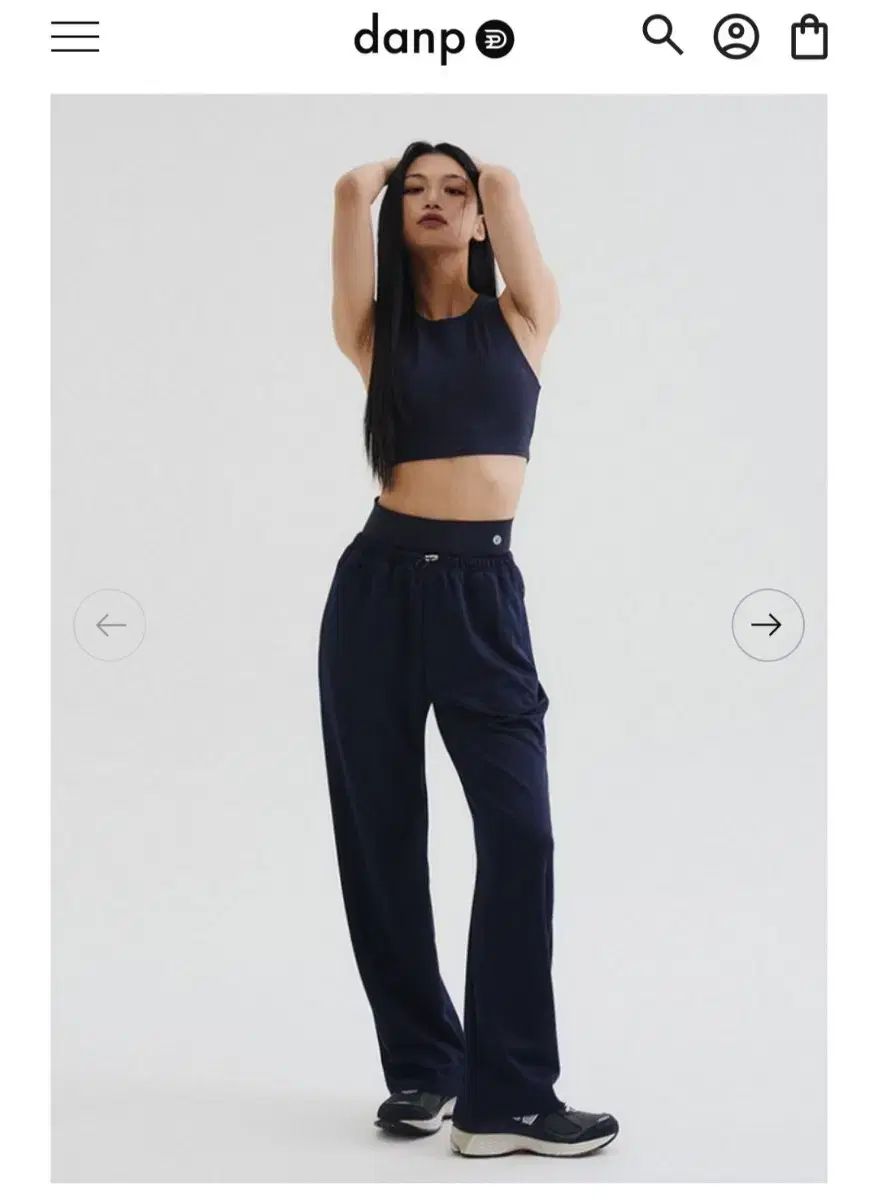Go to the danp home logo
This screenshot has height=1200, width=878.
433,39
